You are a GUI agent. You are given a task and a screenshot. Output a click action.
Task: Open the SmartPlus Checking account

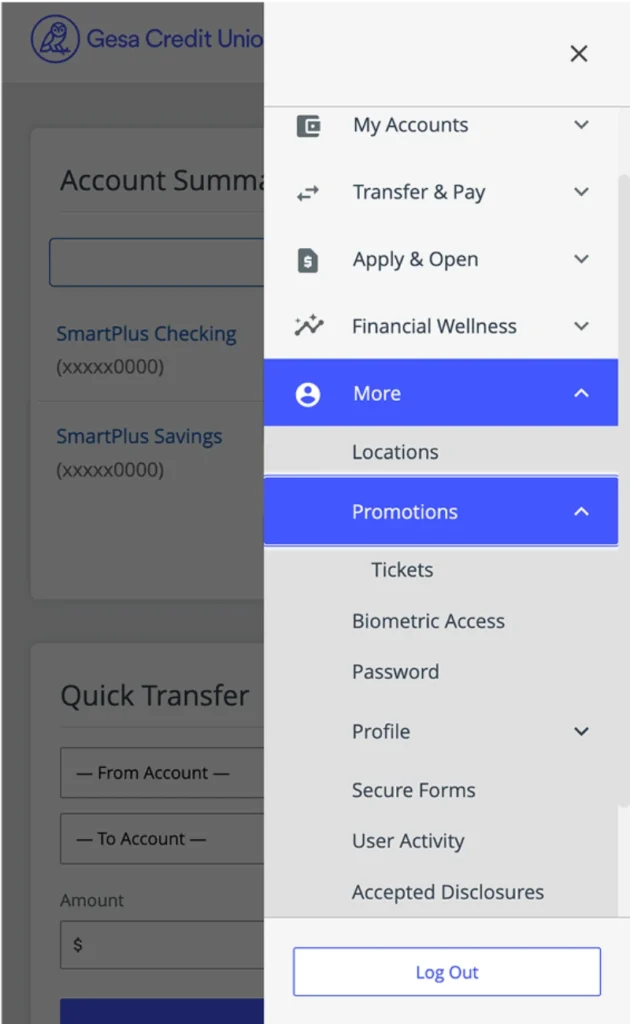pyautogui.click(x=146, y=334)
